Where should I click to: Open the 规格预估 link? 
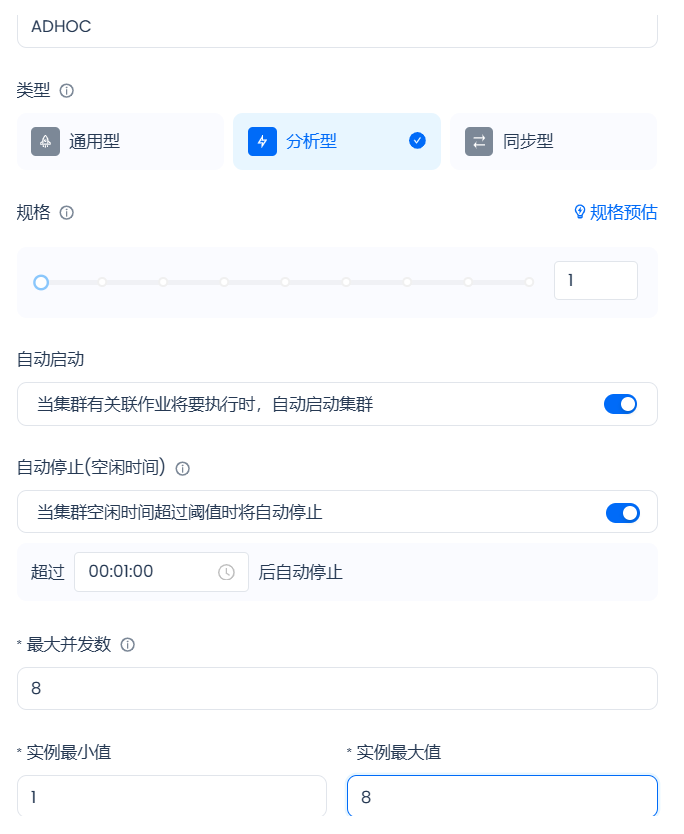pos(615,212)
